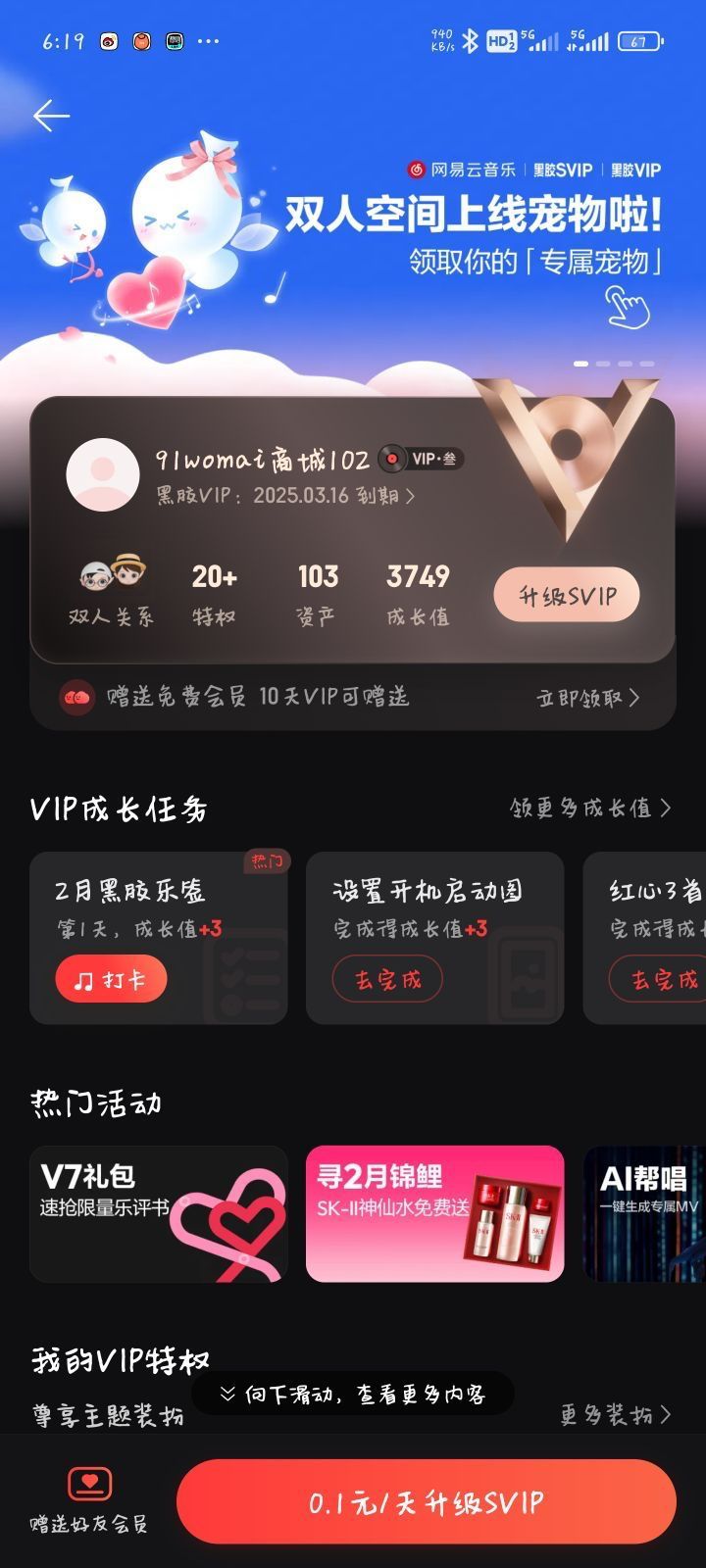View the 20+ 特权 list
Screen dimensions: 706x1568
click(x=214, y=591)
